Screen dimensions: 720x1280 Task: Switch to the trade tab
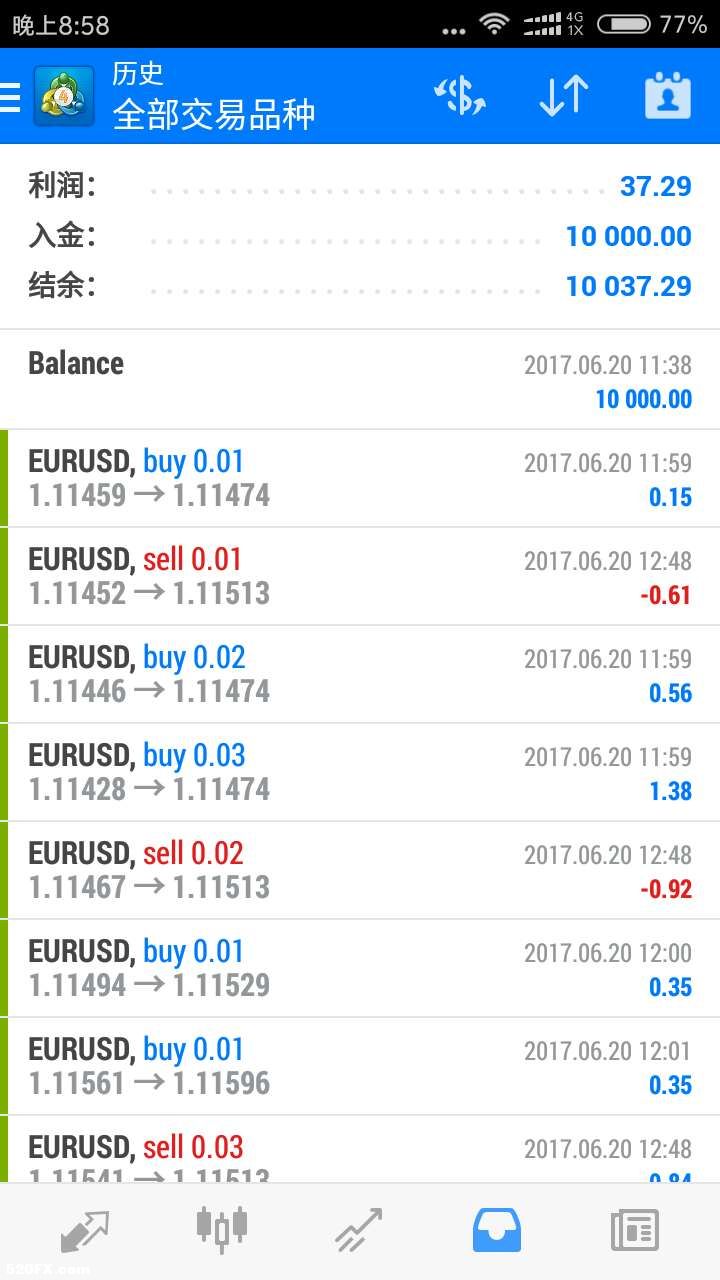(359, 1231)
